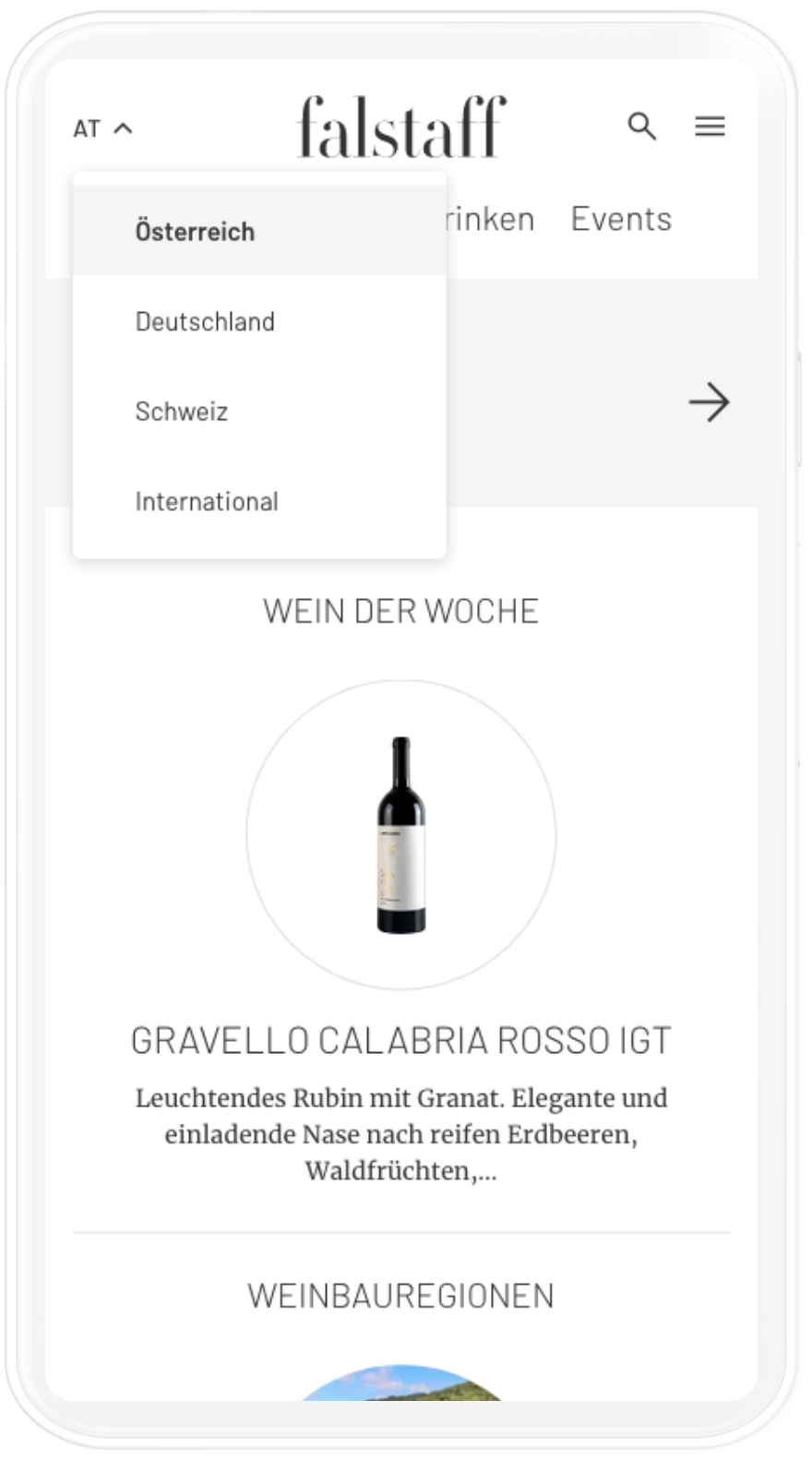Open the search magnifier icon

[x=641, y=126]
